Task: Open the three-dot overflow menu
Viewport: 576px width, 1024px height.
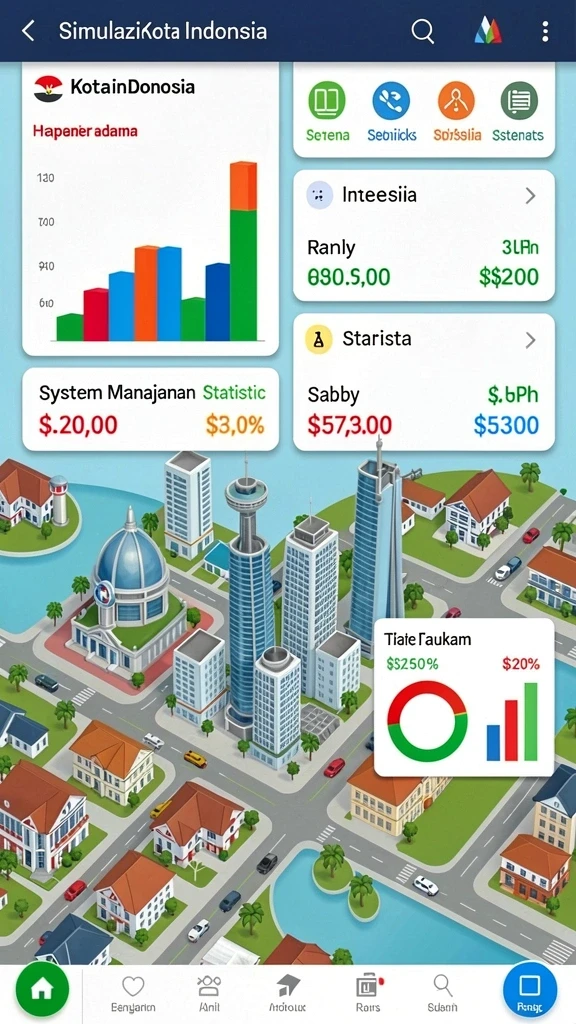Action: (x=545, y=31)
